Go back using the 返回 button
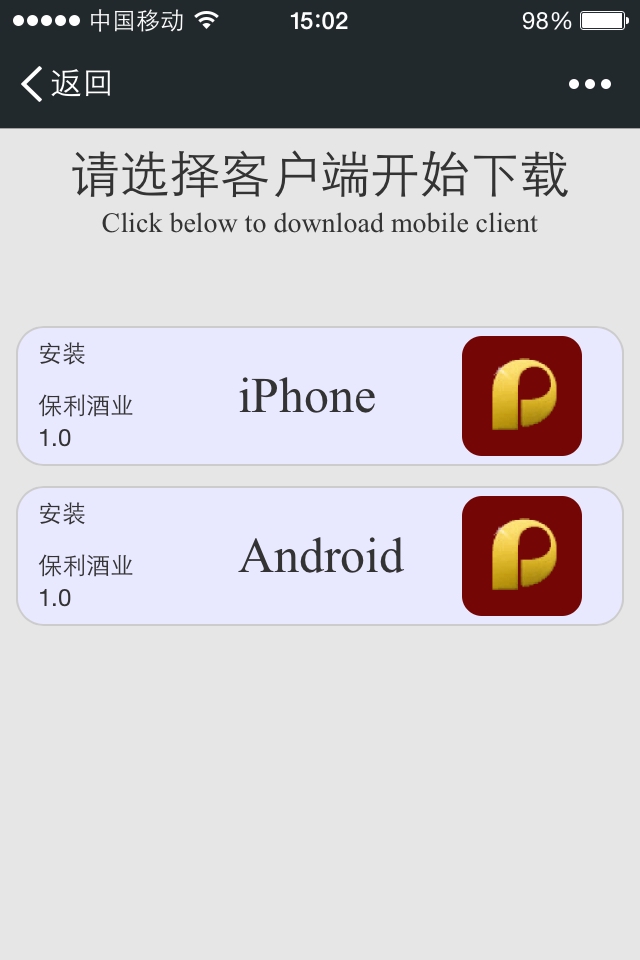Screen dimensions: 640x960 66,84
